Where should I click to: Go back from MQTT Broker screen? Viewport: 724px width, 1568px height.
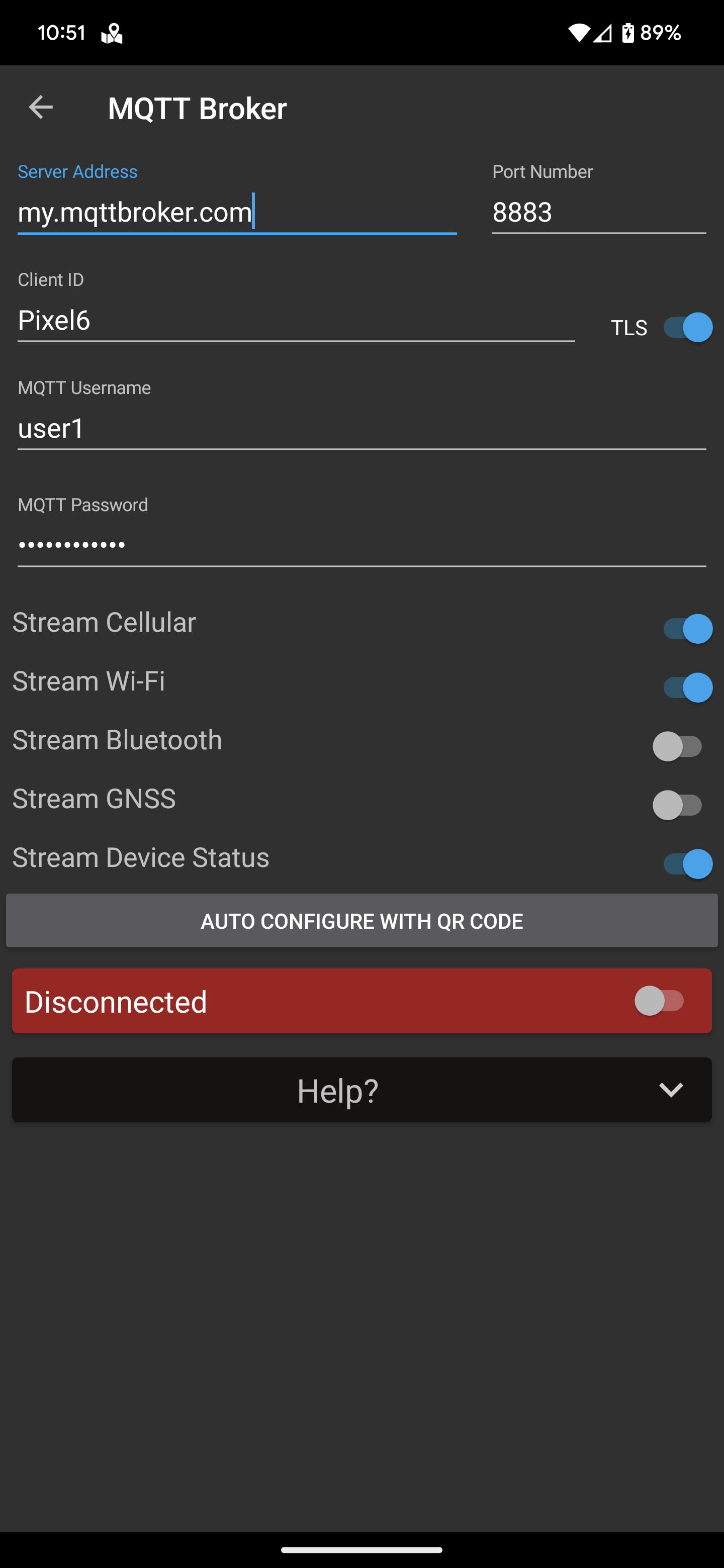(41, 108)
